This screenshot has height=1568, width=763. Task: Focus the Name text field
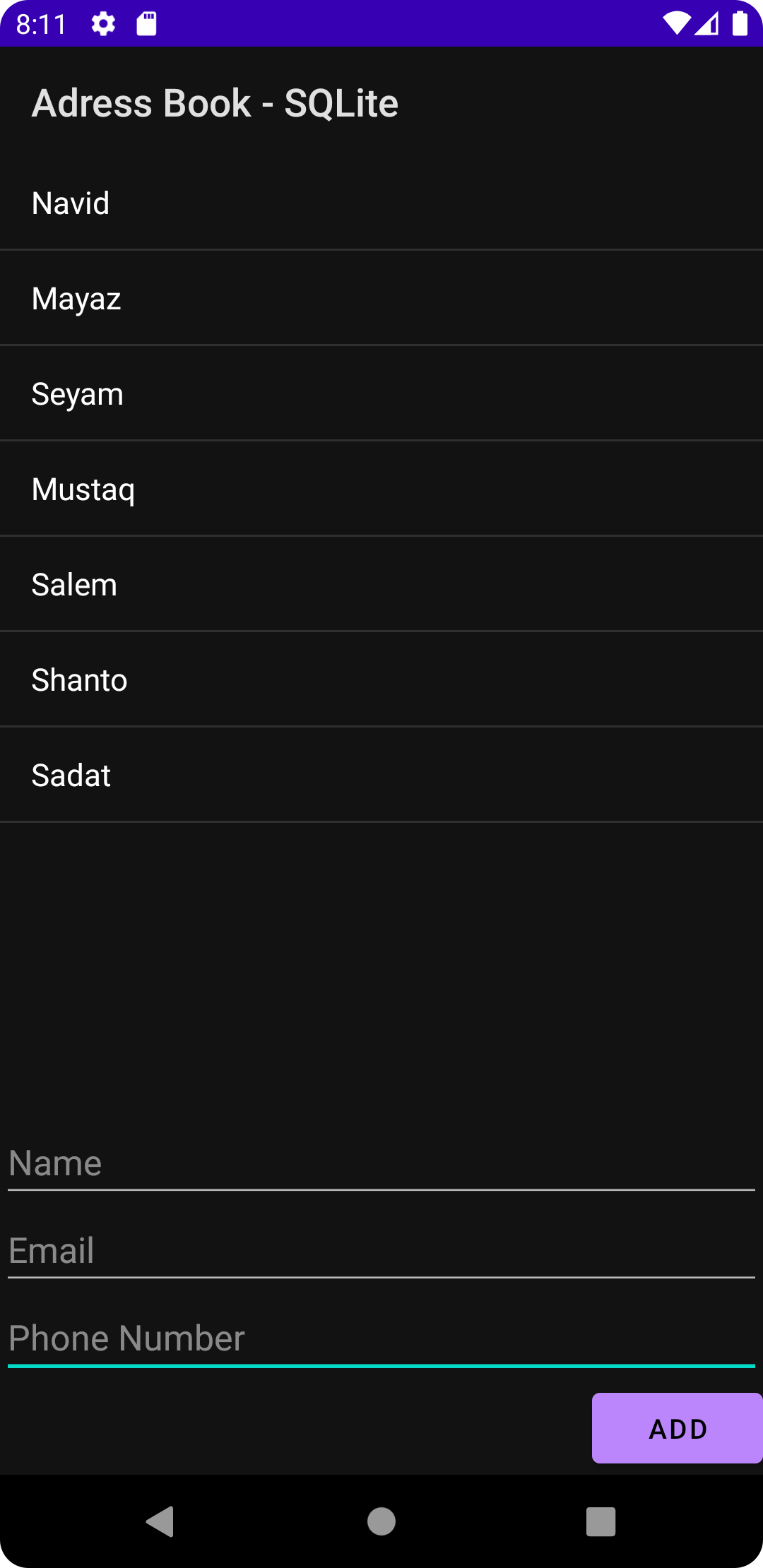(x=381, y=1164)
